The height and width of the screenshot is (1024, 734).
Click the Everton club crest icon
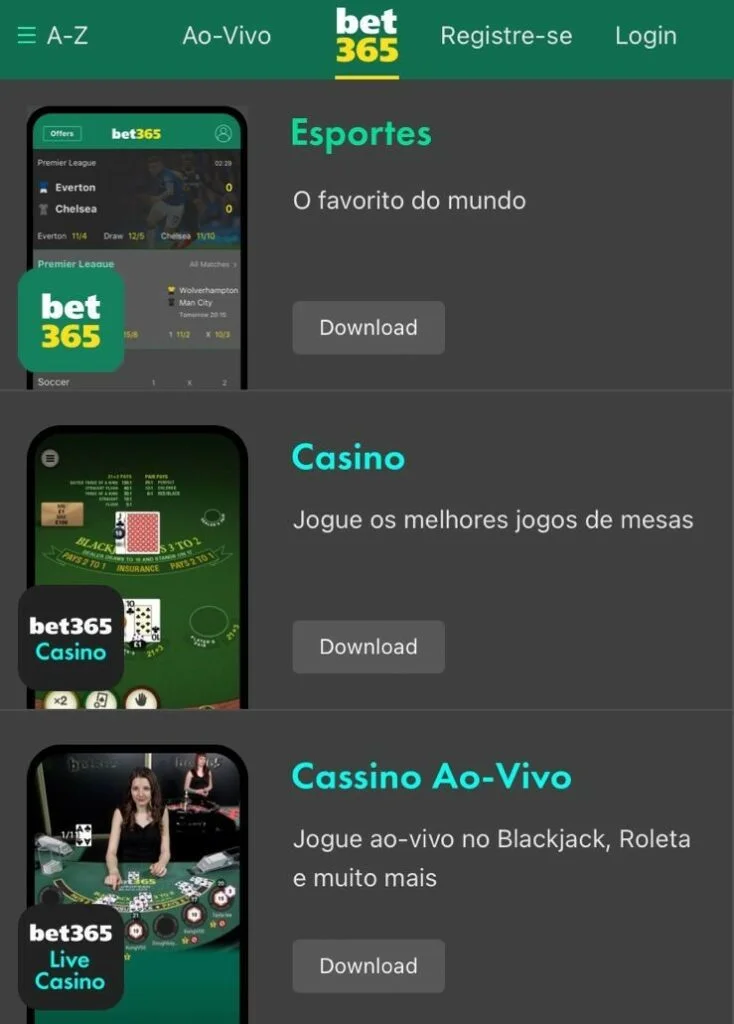click(x=43, y=187)
